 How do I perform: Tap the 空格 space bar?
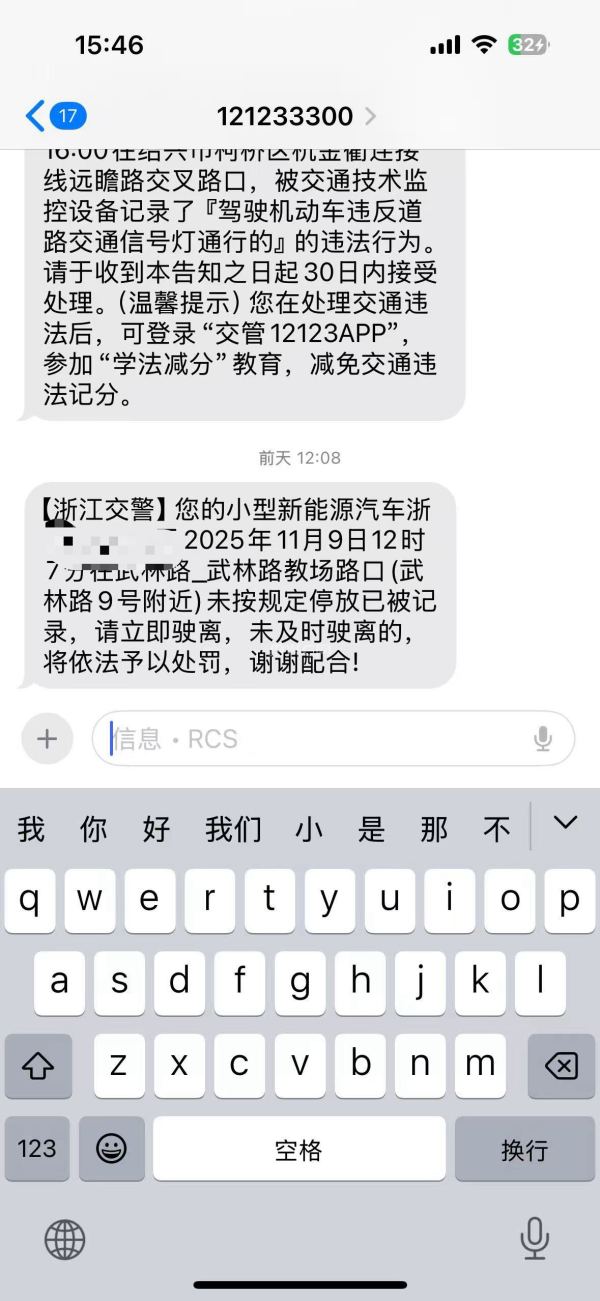pyautogui.click(x=299, y=1148)
